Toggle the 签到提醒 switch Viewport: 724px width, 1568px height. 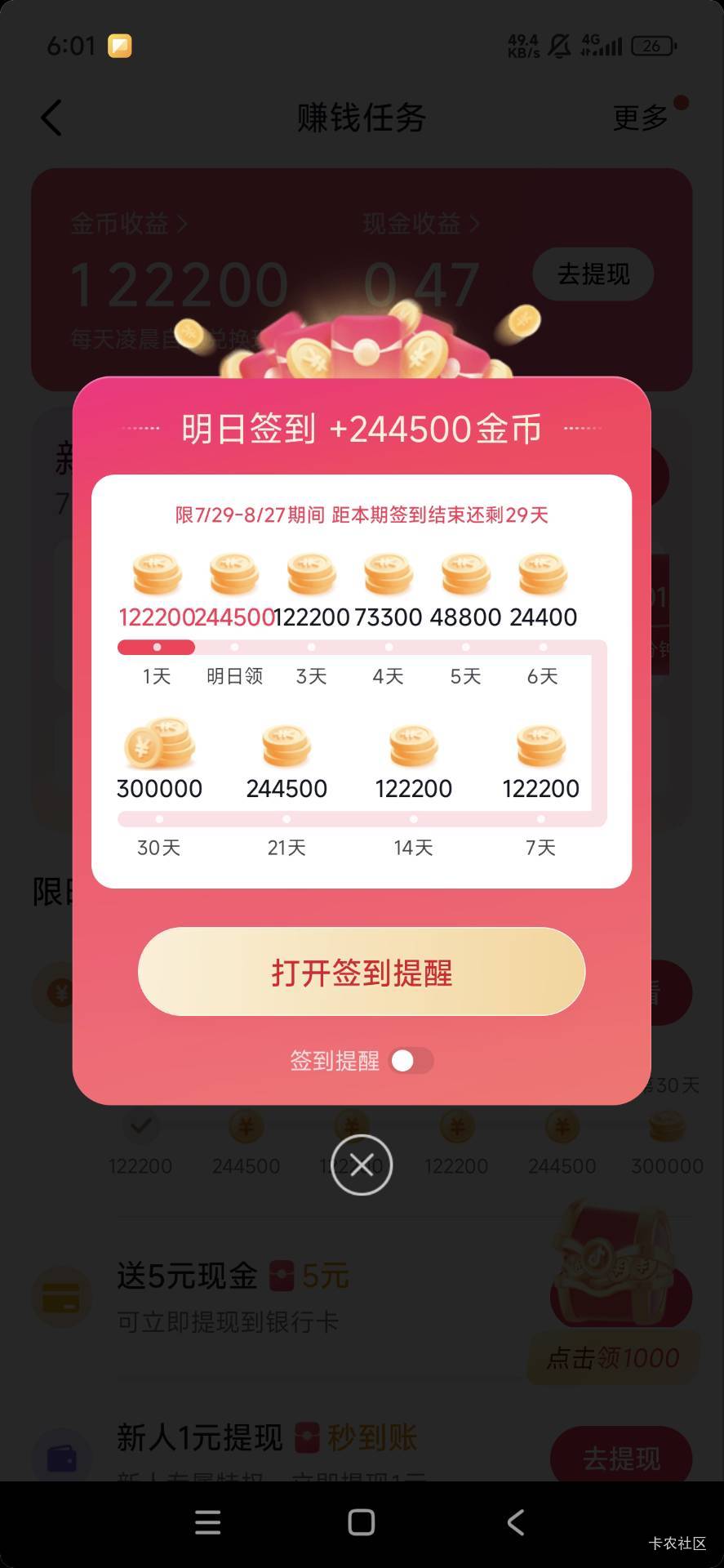tap(411, 1061)
